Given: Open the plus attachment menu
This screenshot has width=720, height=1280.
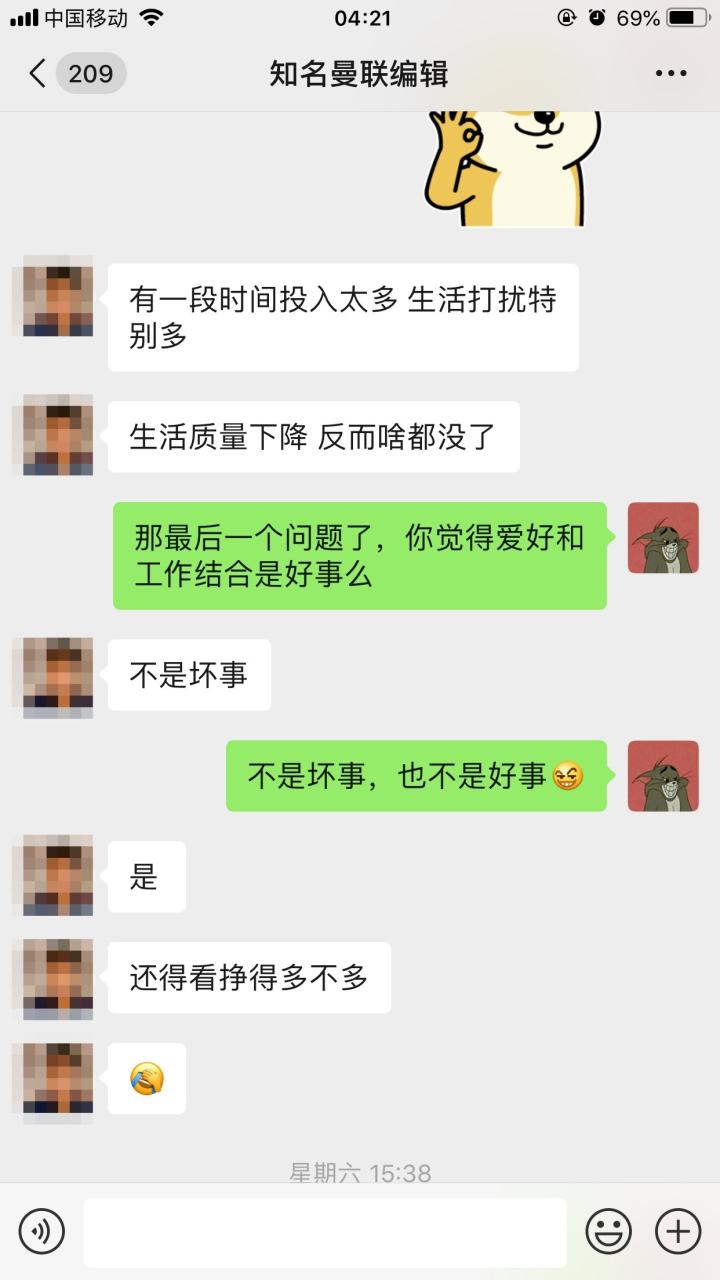Looking at the screenshot, I should [677, 1231].
